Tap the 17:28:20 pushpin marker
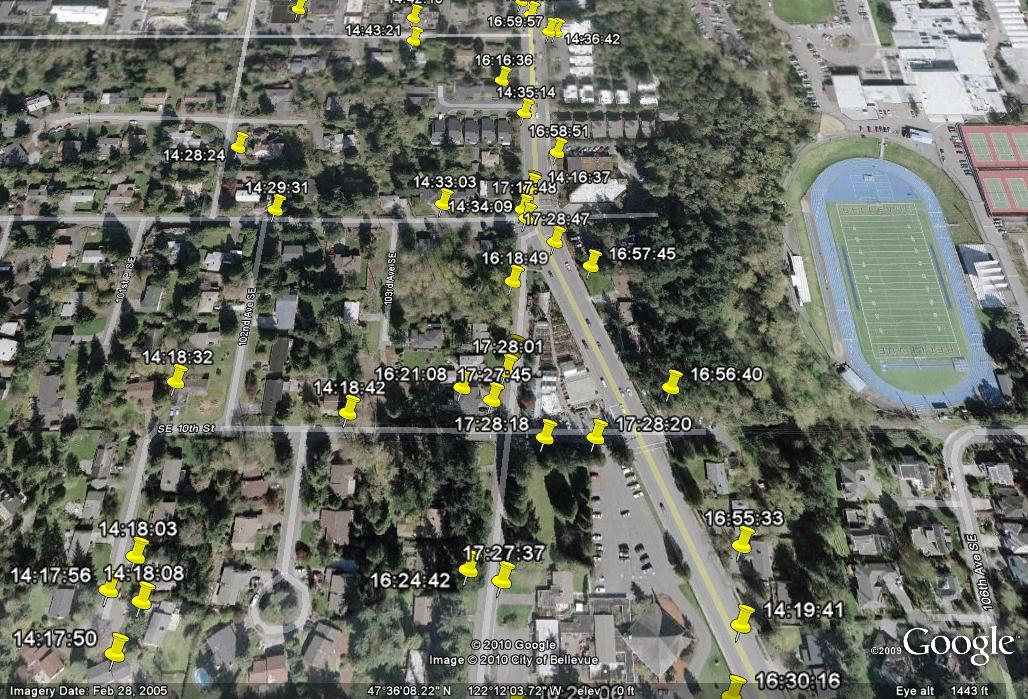This screenshot has height=699, width=1028. coord(597,432)
